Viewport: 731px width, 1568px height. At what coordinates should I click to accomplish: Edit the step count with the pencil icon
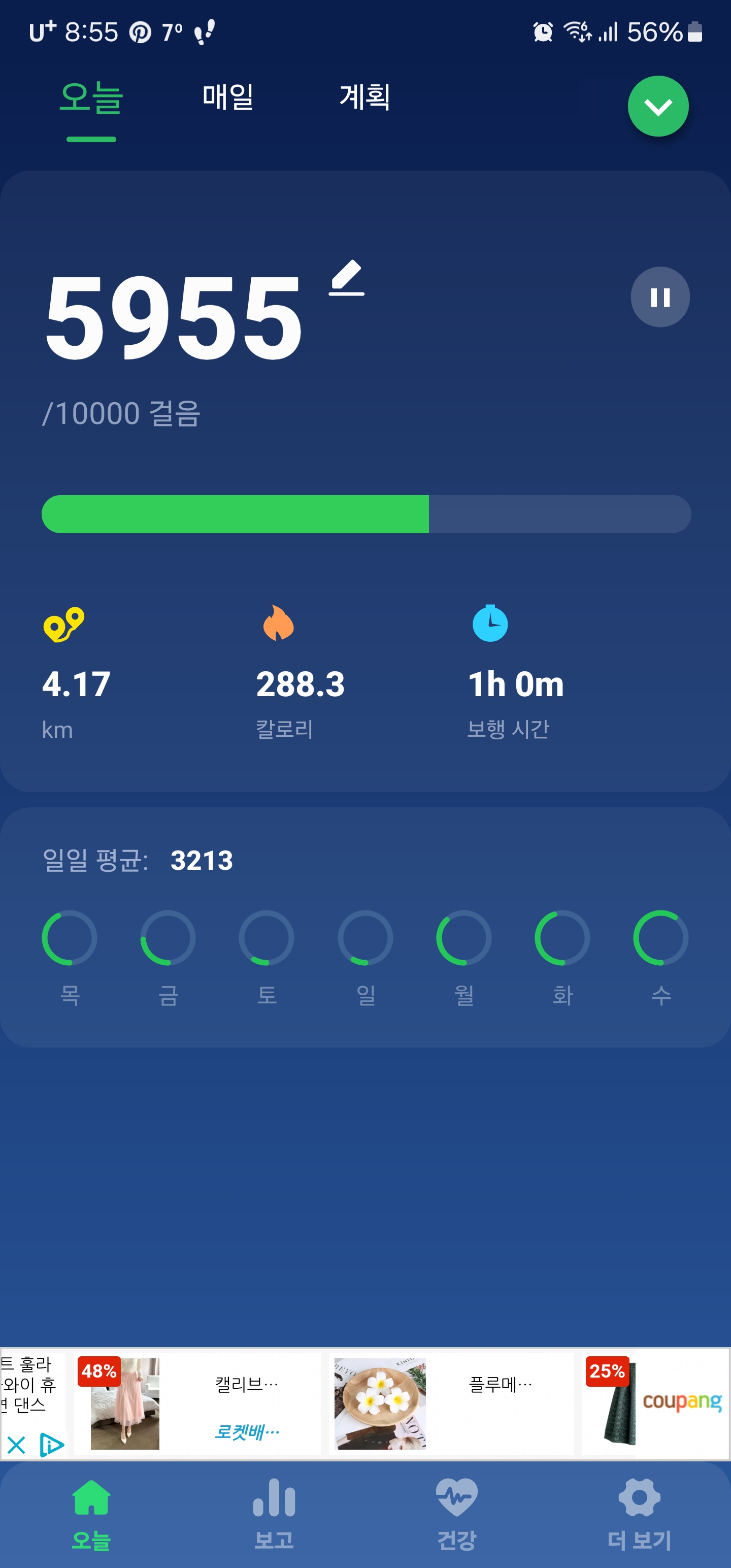tap(347, 278)
